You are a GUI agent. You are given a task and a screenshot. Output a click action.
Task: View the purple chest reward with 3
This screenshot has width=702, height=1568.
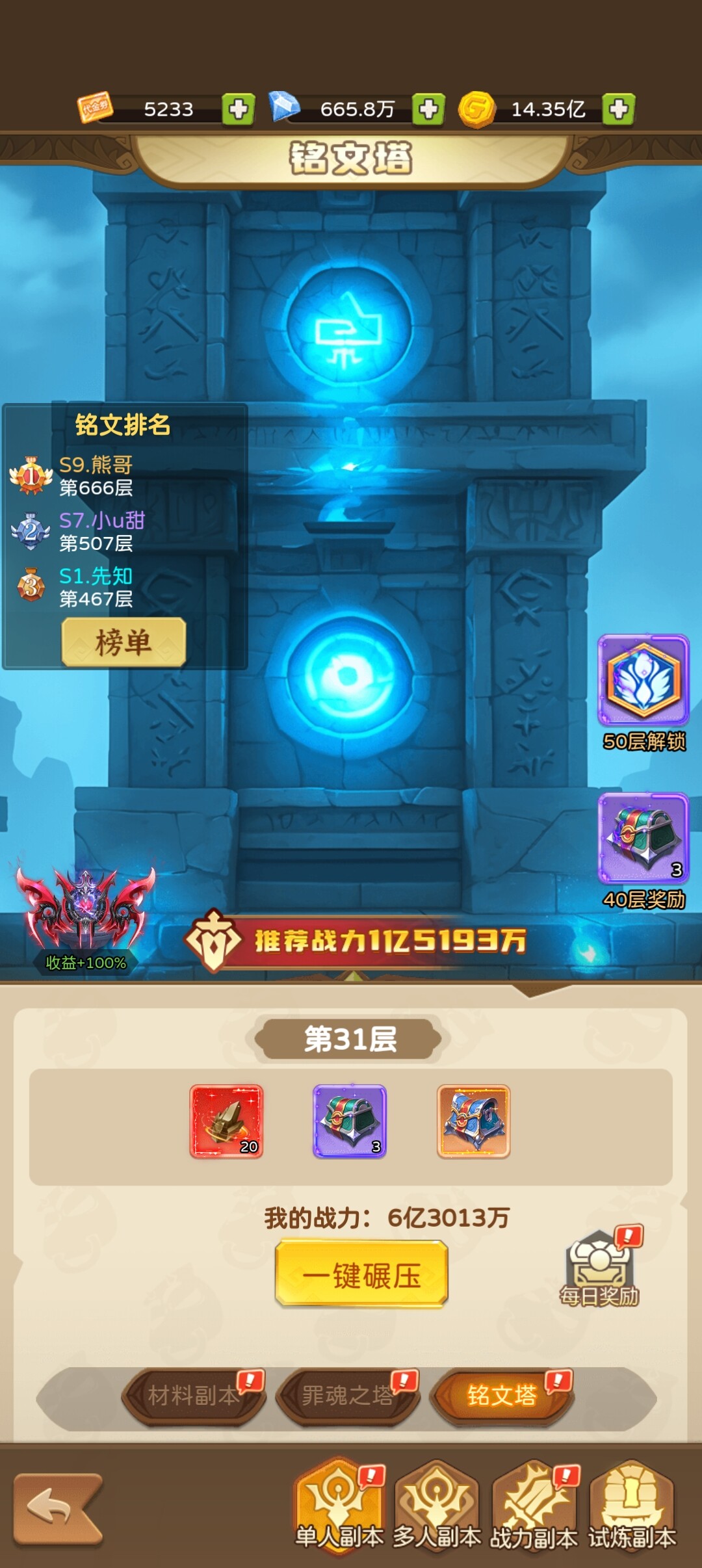click(x=350, y=1121)
